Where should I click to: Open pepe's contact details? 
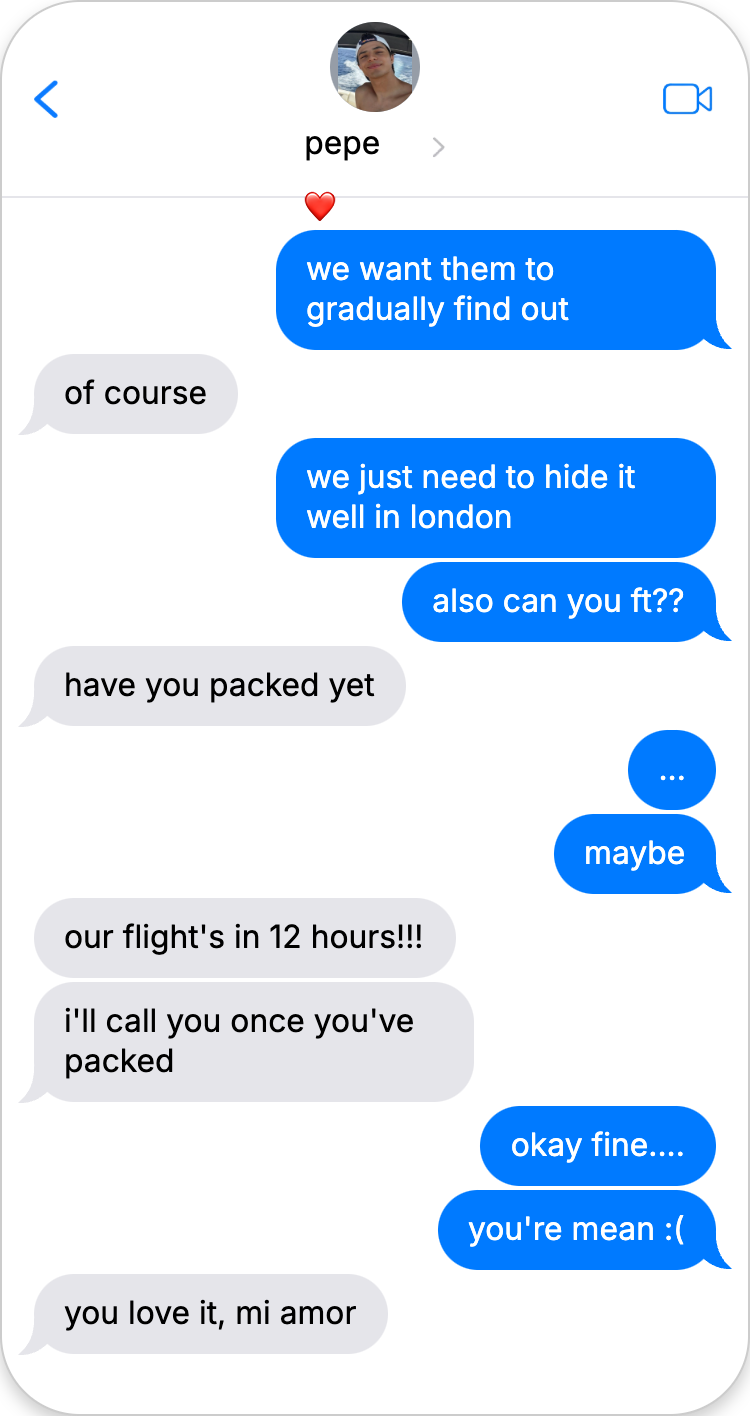tap(437, 148)
